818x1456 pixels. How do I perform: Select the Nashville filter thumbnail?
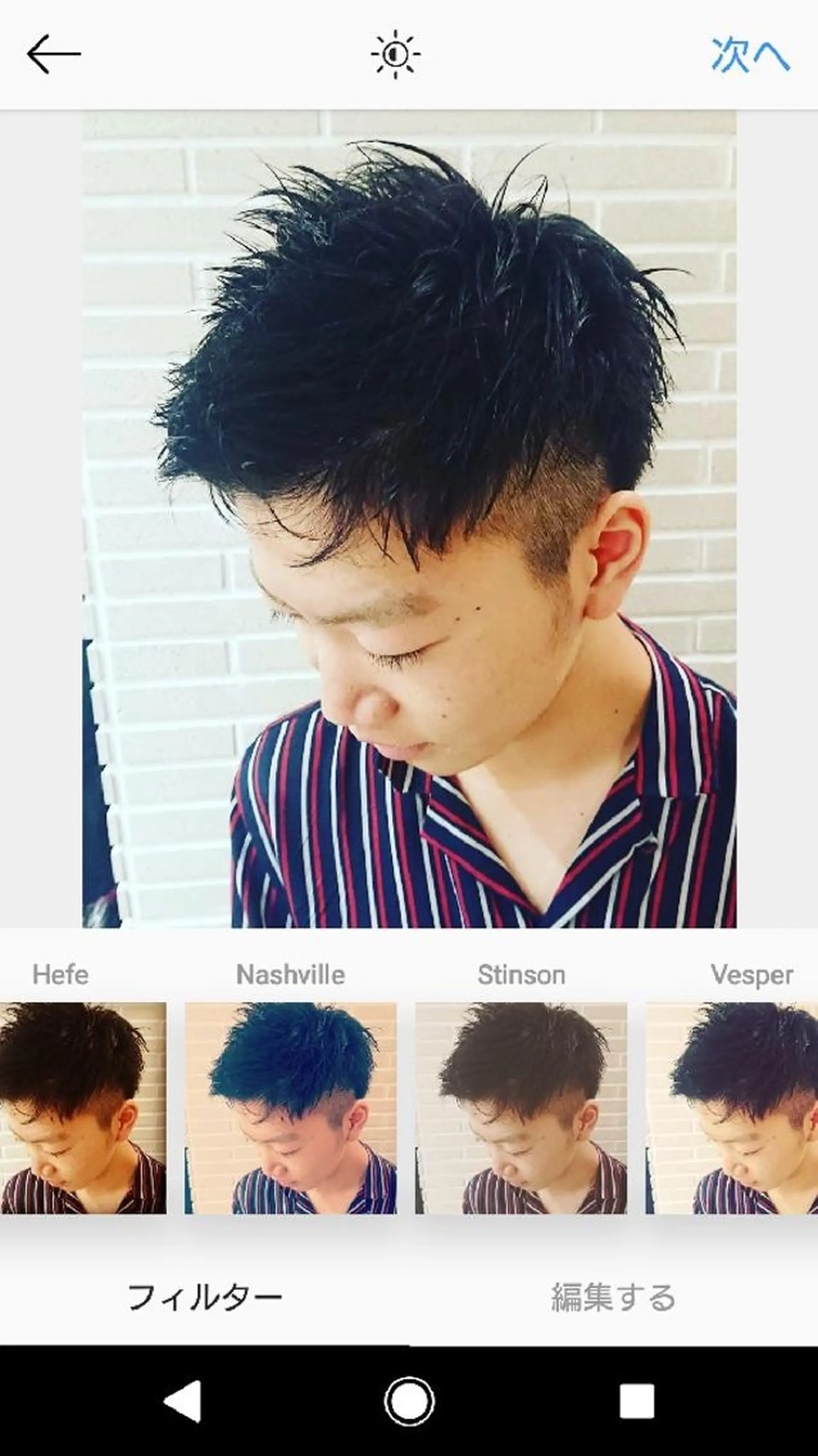[x=291, y=1109]
